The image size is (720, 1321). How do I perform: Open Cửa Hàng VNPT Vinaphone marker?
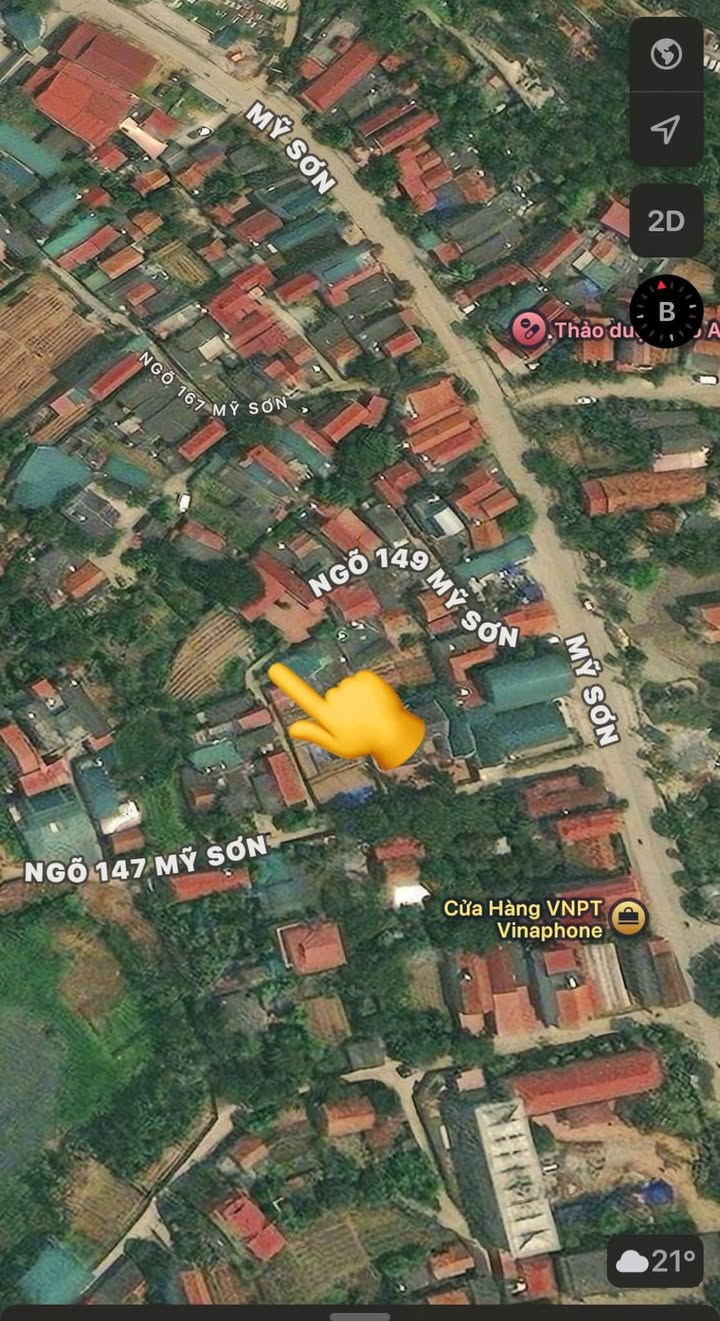pyautogui.click(x=628, y=918)
